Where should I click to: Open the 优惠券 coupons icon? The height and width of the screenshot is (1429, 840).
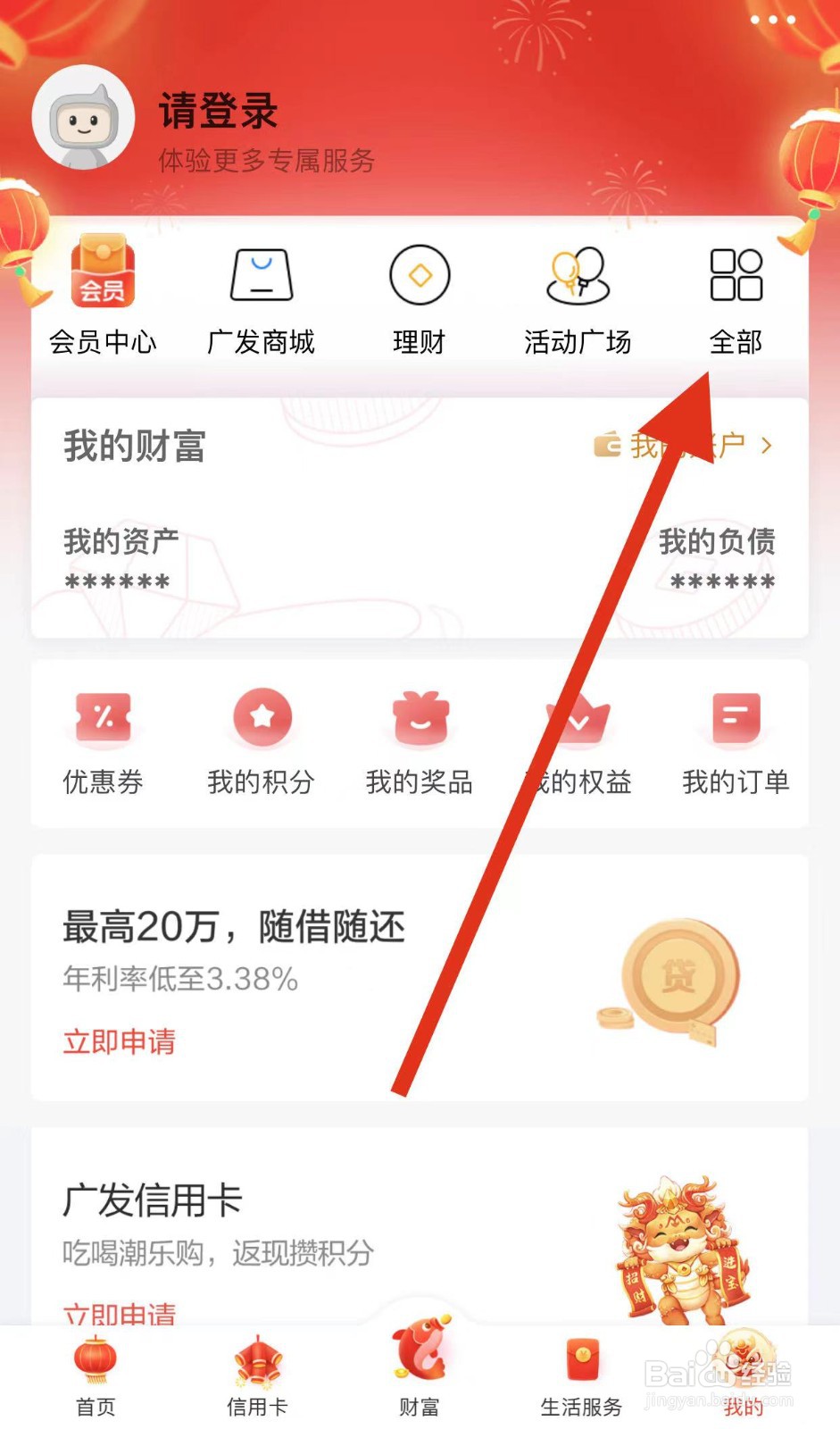click(x=103, y=741)
